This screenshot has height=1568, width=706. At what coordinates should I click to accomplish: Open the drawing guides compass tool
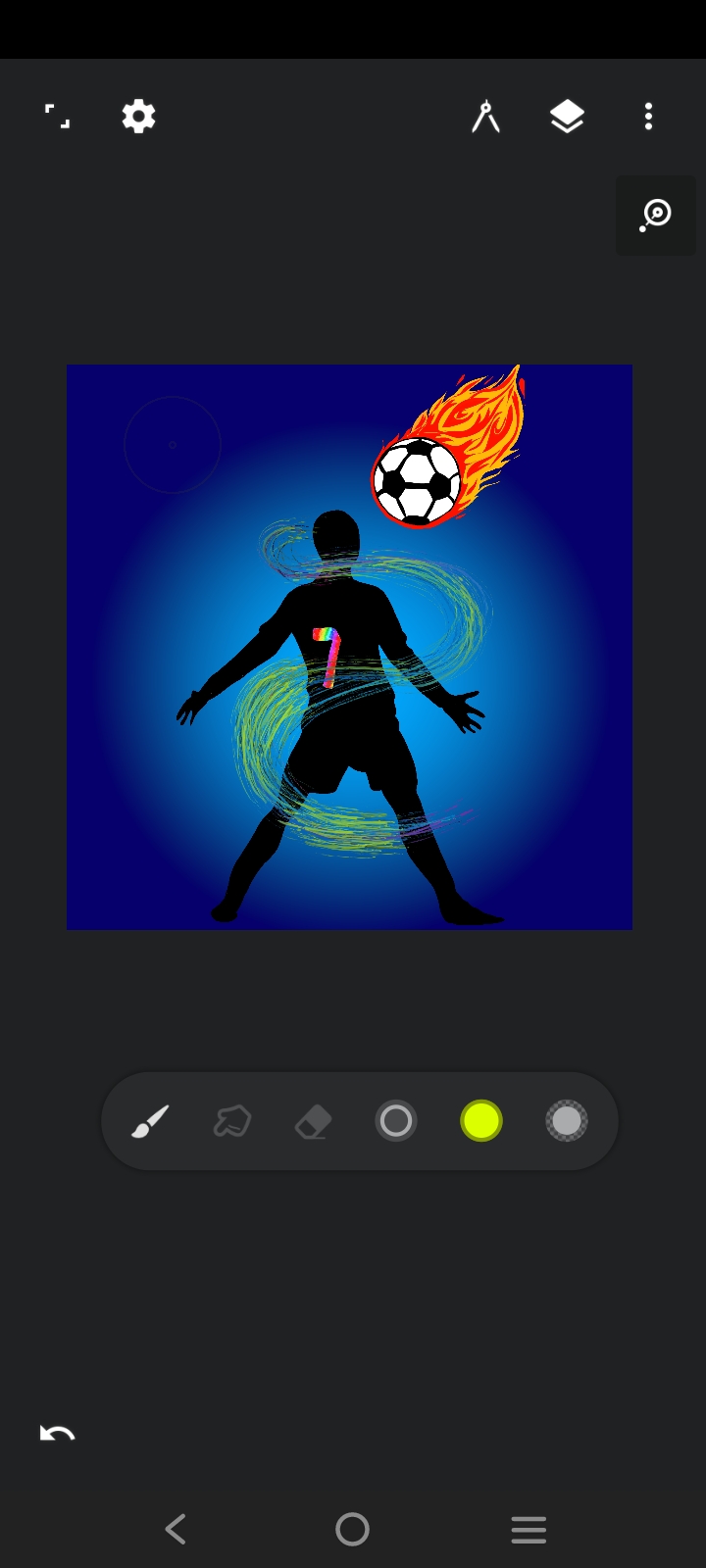pyautogui.click(x=485, y=117)
